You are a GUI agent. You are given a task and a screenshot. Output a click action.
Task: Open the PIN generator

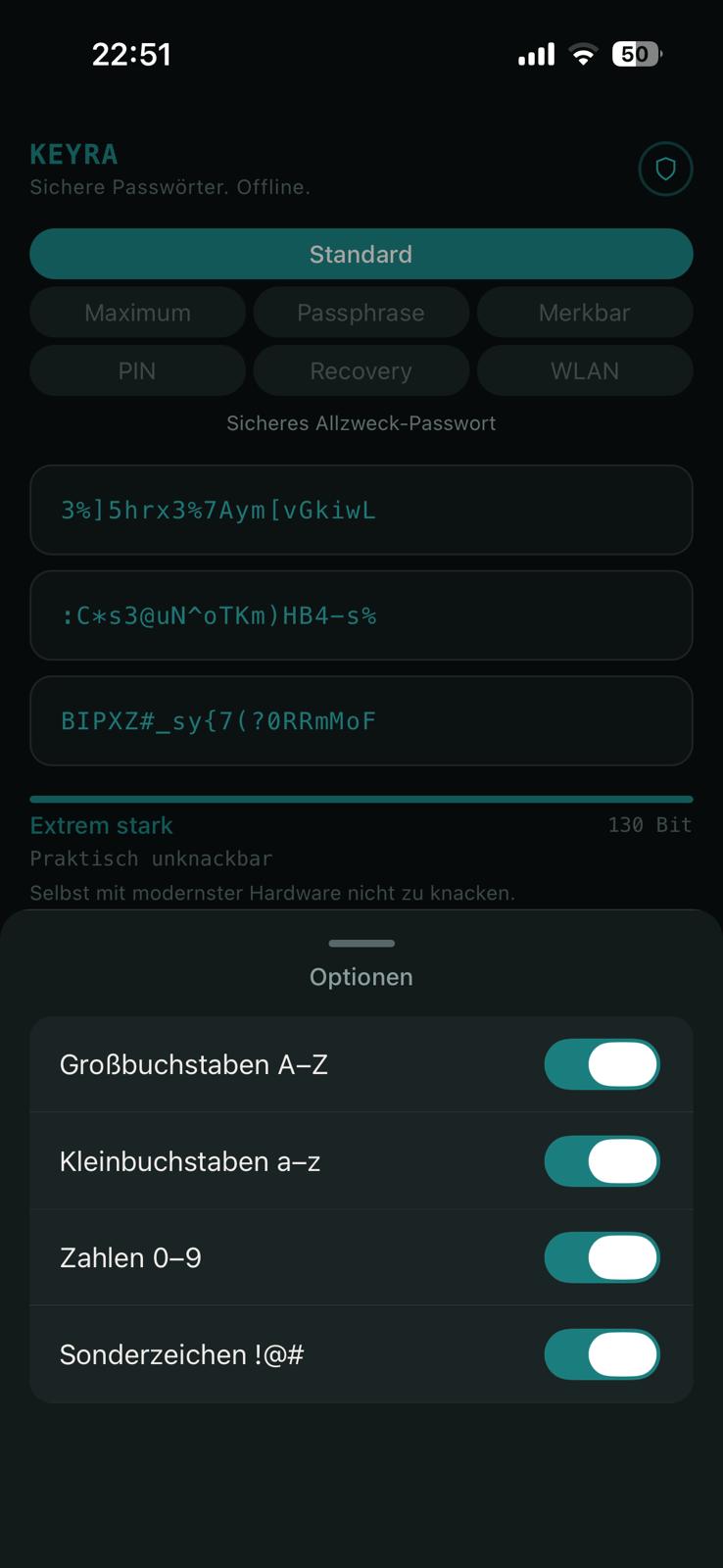tap(137, 370)
